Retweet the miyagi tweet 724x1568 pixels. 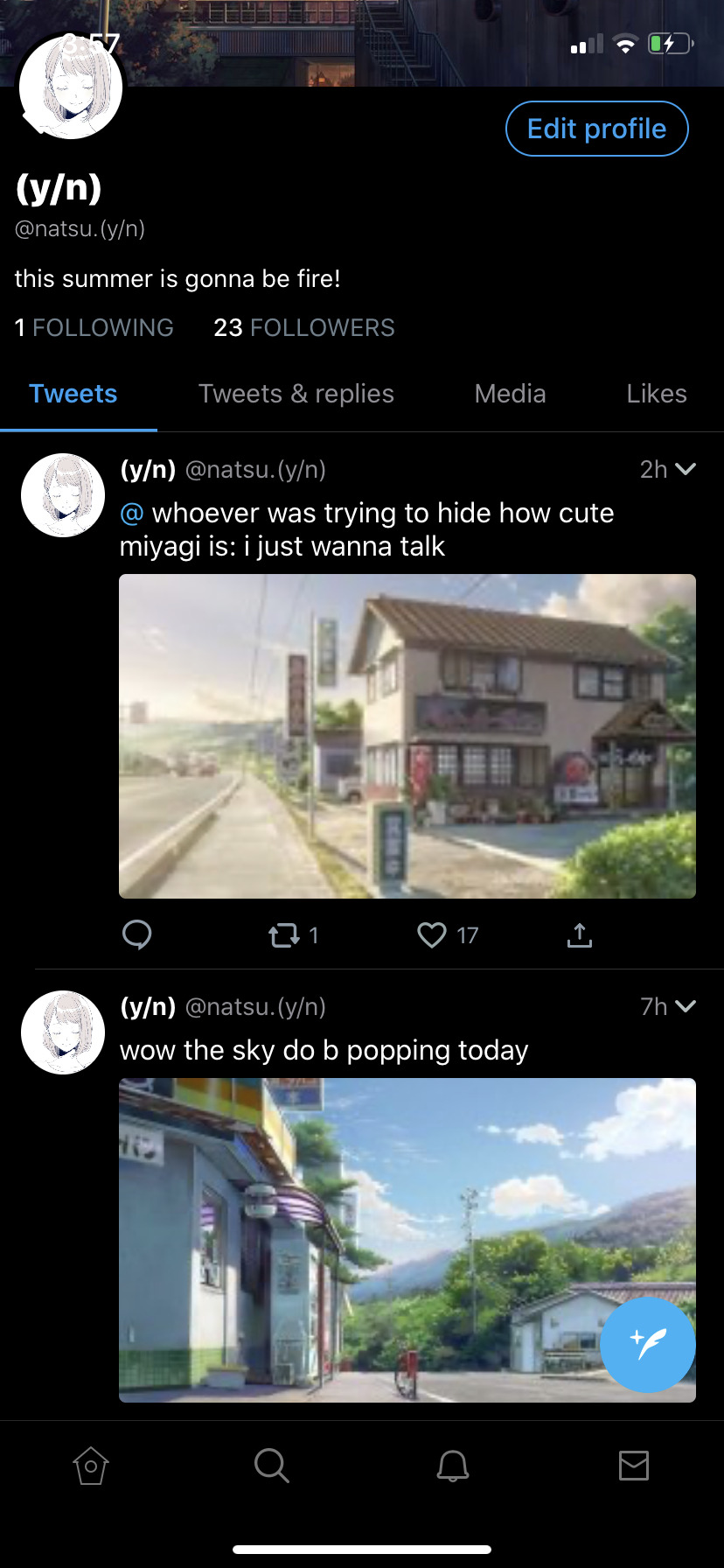click(284, 935)
